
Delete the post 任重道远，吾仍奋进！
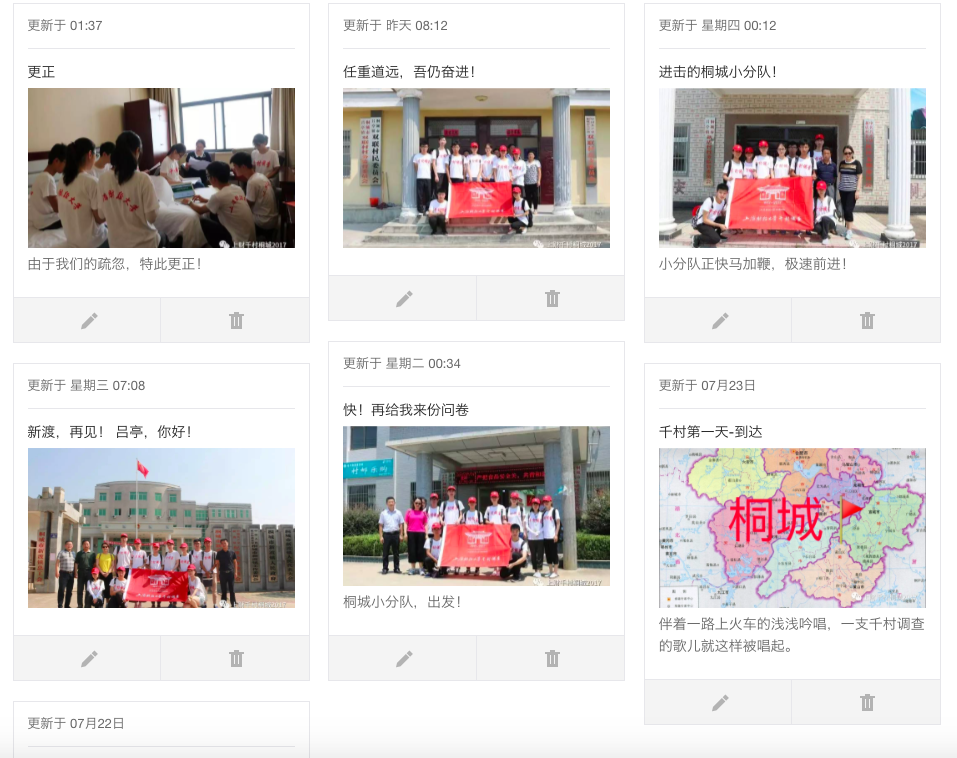tap(551, 298)
